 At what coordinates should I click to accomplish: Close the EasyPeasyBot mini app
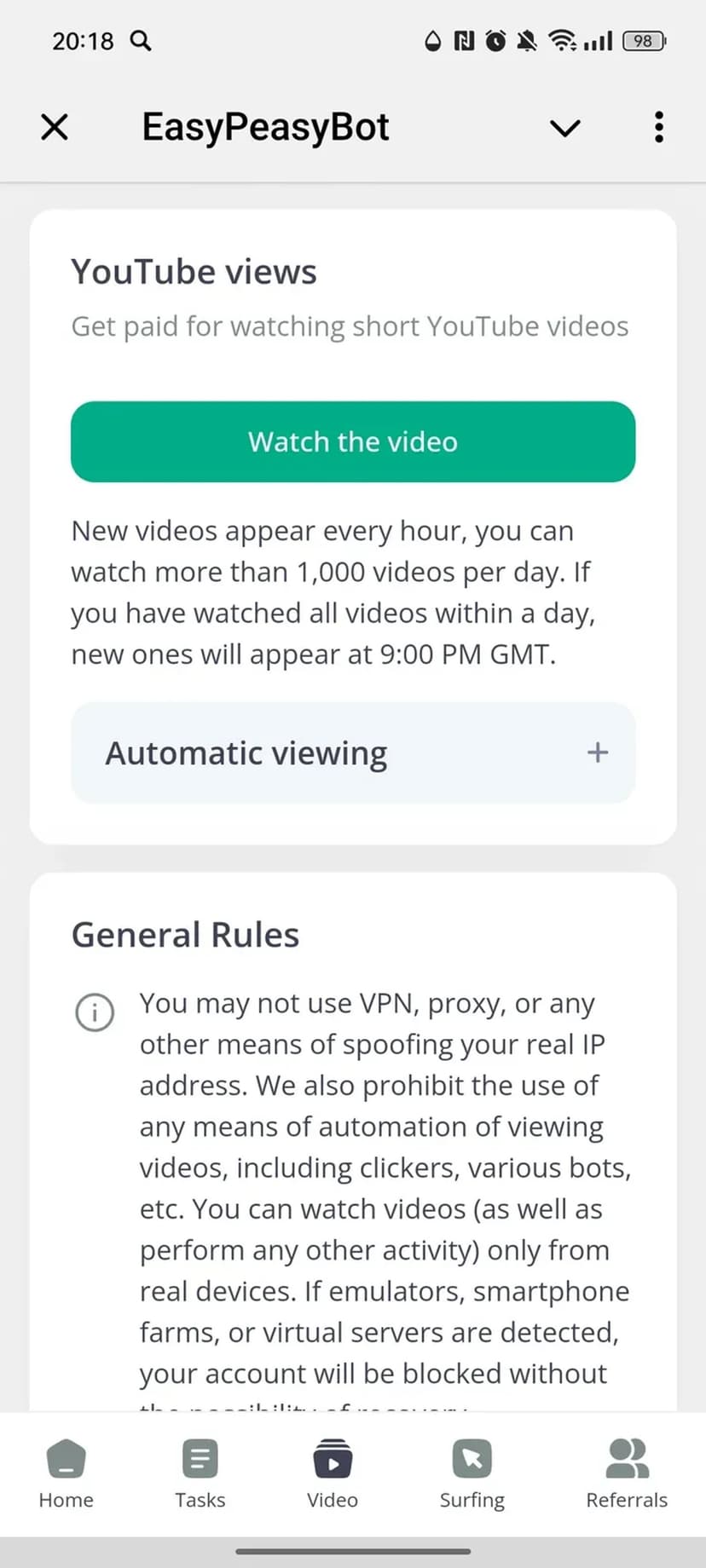[x=55, y=128]
